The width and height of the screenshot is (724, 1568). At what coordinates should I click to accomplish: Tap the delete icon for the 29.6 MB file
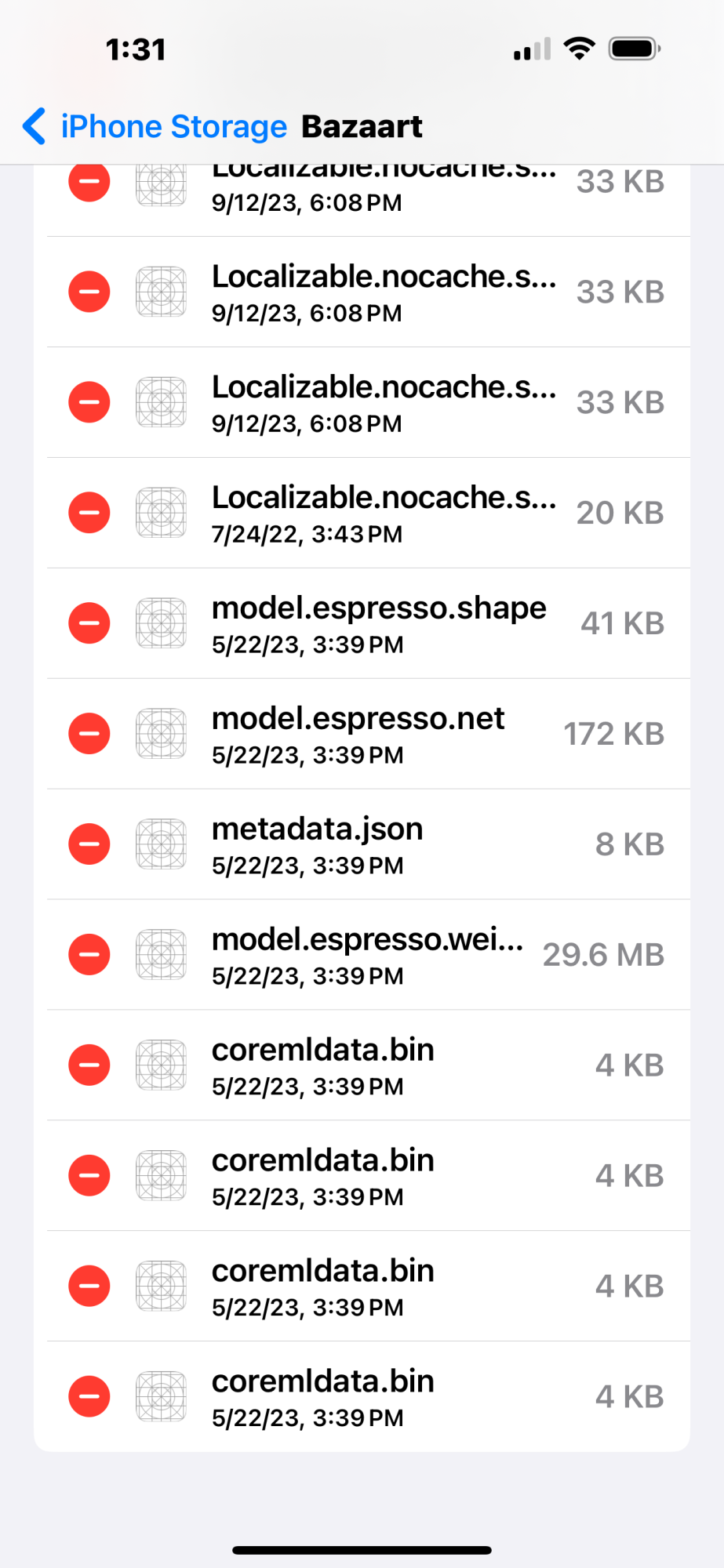89,955
